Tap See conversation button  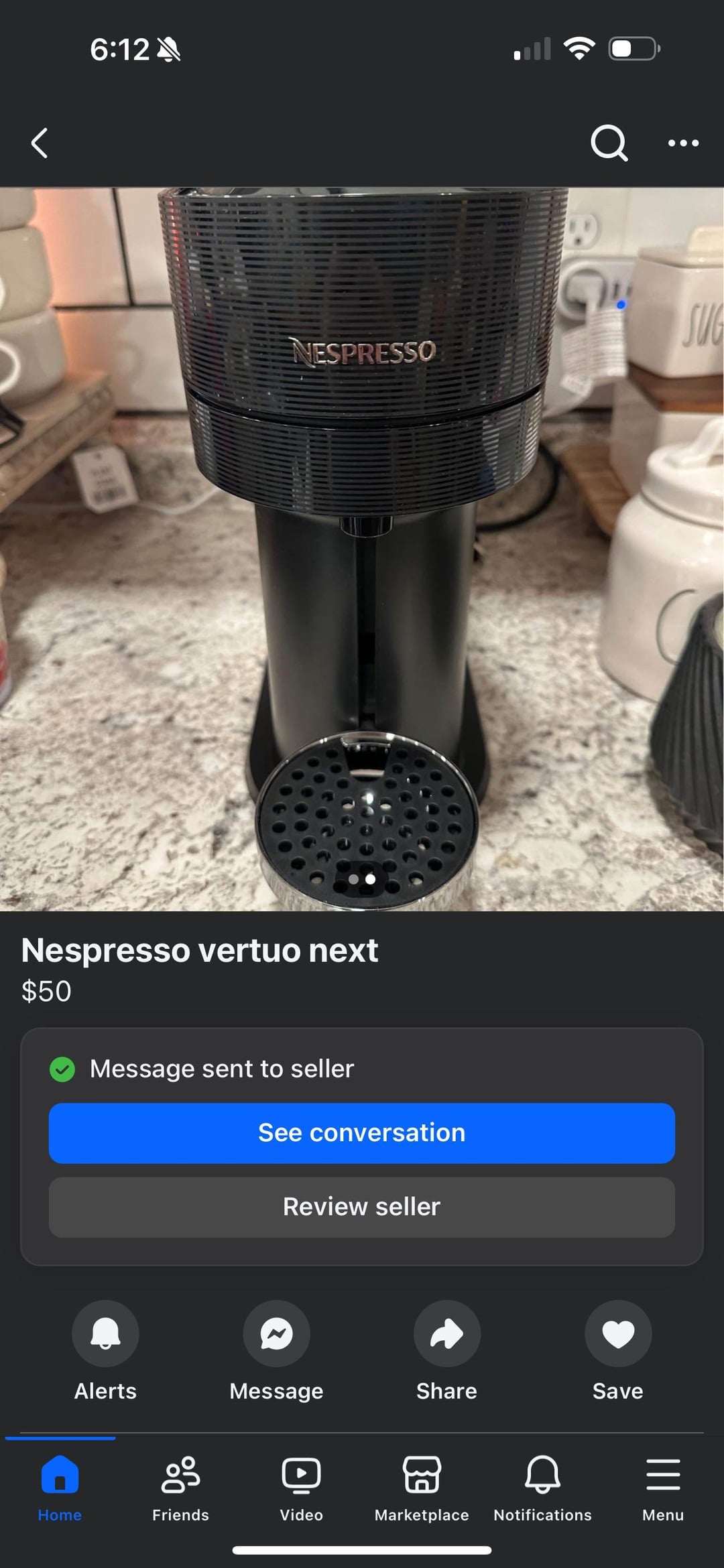coord(362,1133)
